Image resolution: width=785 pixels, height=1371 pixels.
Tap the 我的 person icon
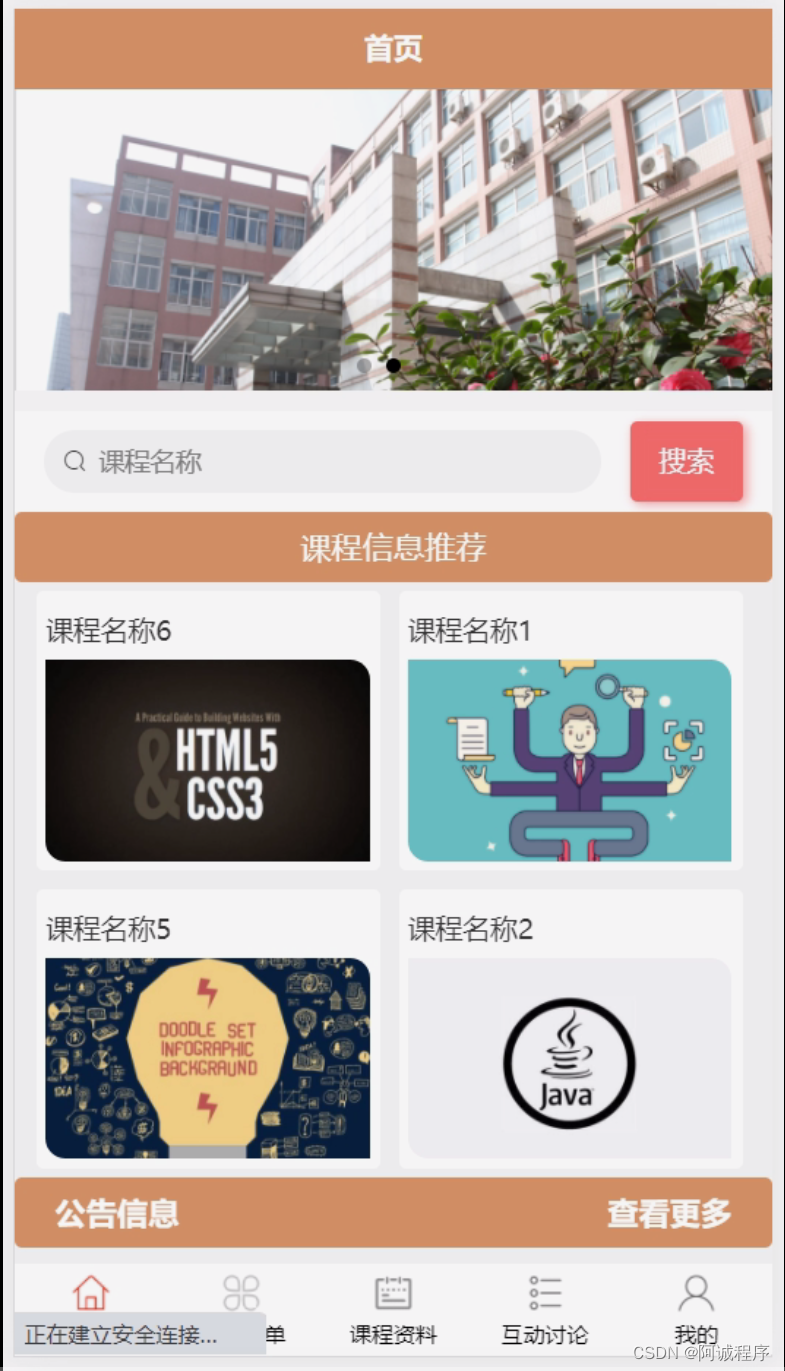click(x=695, y=1292)
